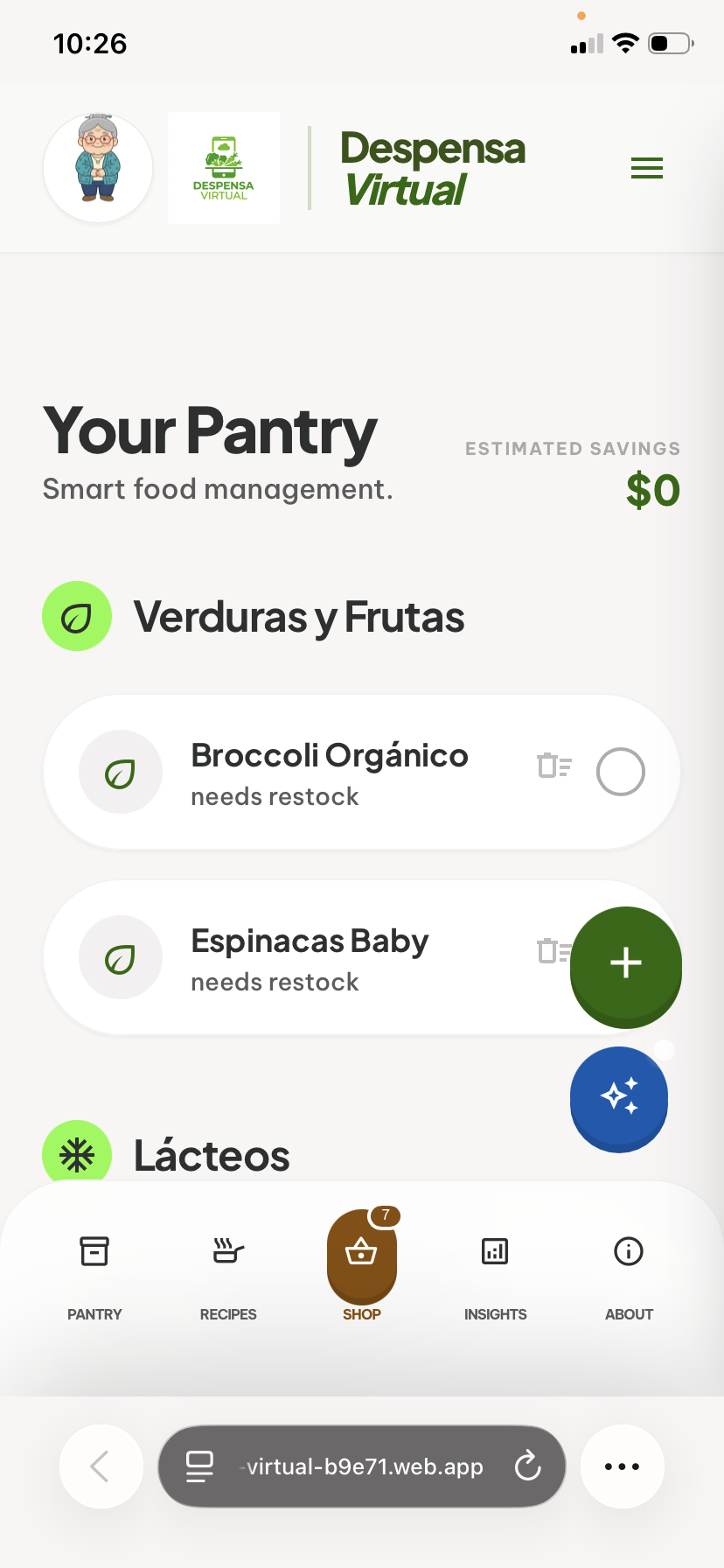
Task: Tap the browser address bar
Action: click(359, 1466)
